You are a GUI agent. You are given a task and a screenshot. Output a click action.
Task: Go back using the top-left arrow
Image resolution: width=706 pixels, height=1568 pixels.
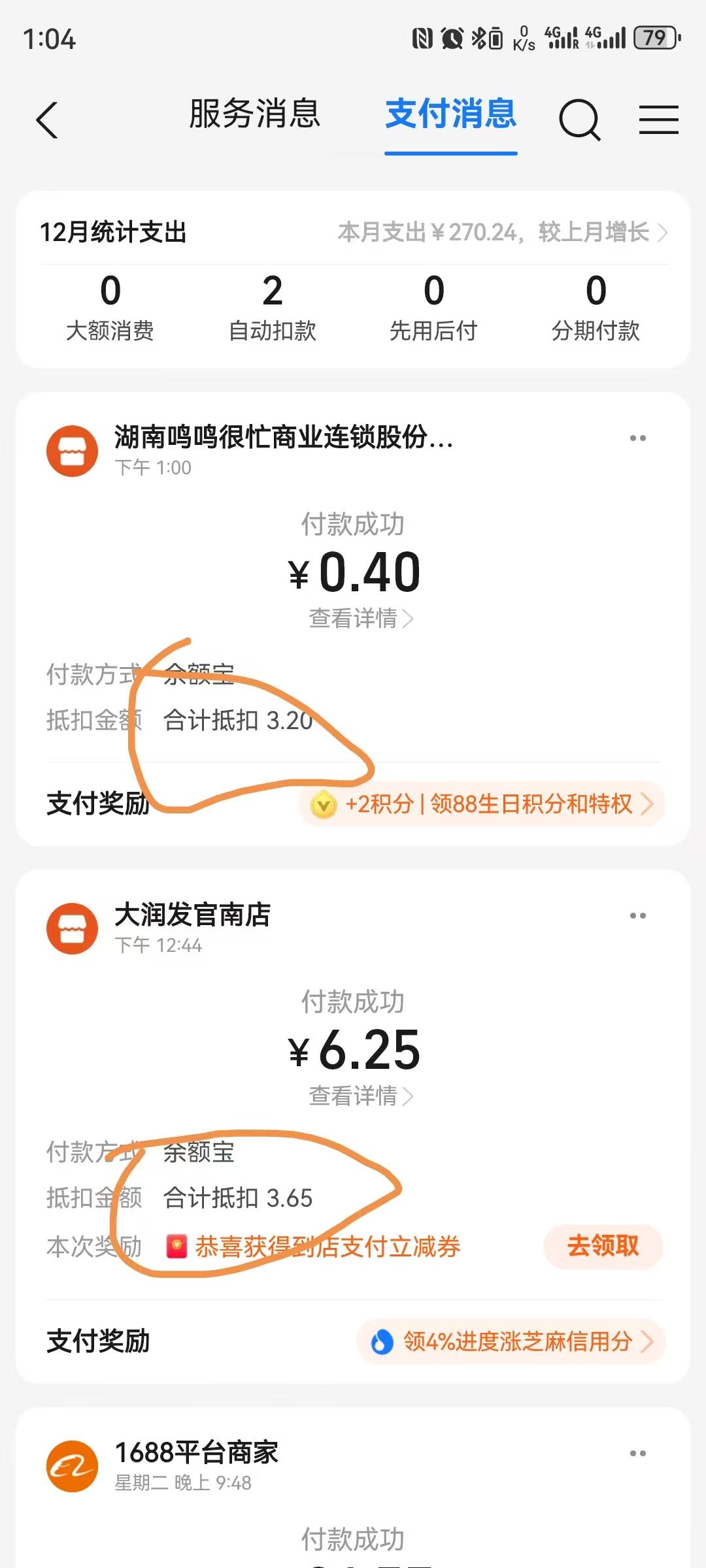pyautogui.click(x=47, y=120)
